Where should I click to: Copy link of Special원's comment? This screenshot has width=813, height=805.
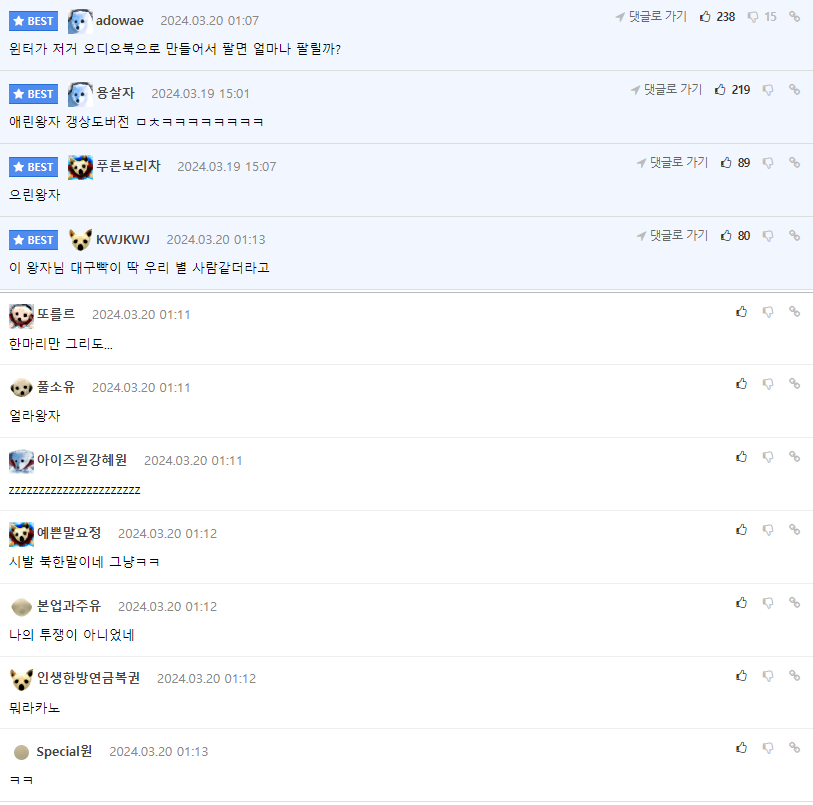[x=795, y=748]
